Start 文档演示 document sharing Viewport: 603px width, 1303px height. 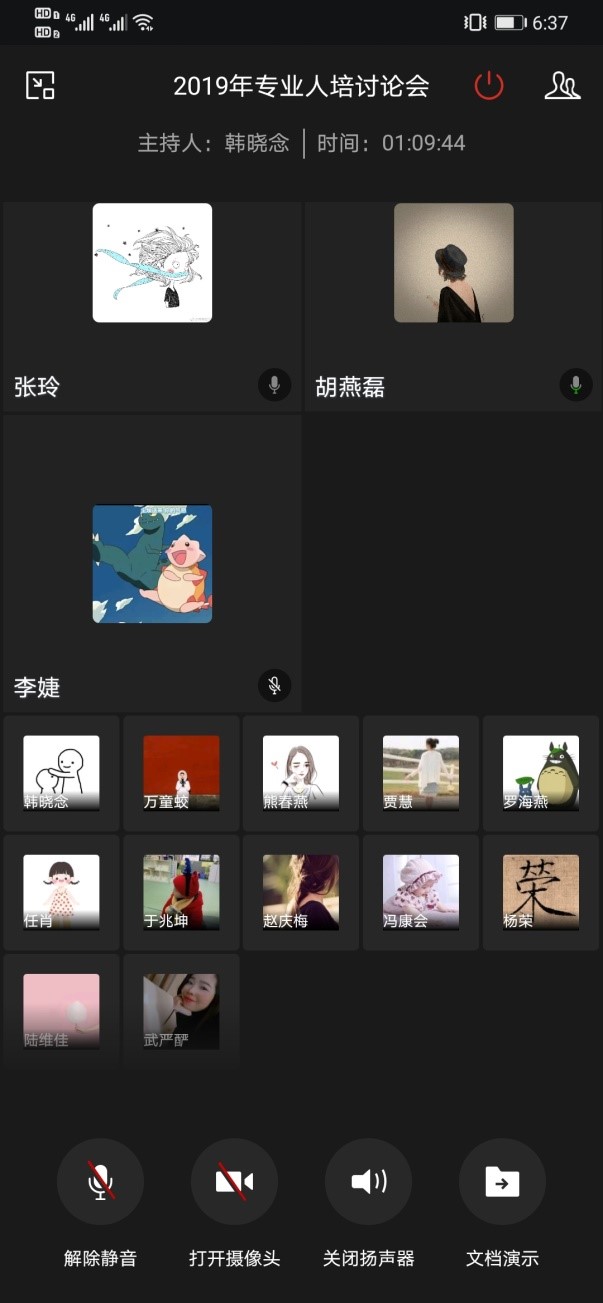point(502,1182)
